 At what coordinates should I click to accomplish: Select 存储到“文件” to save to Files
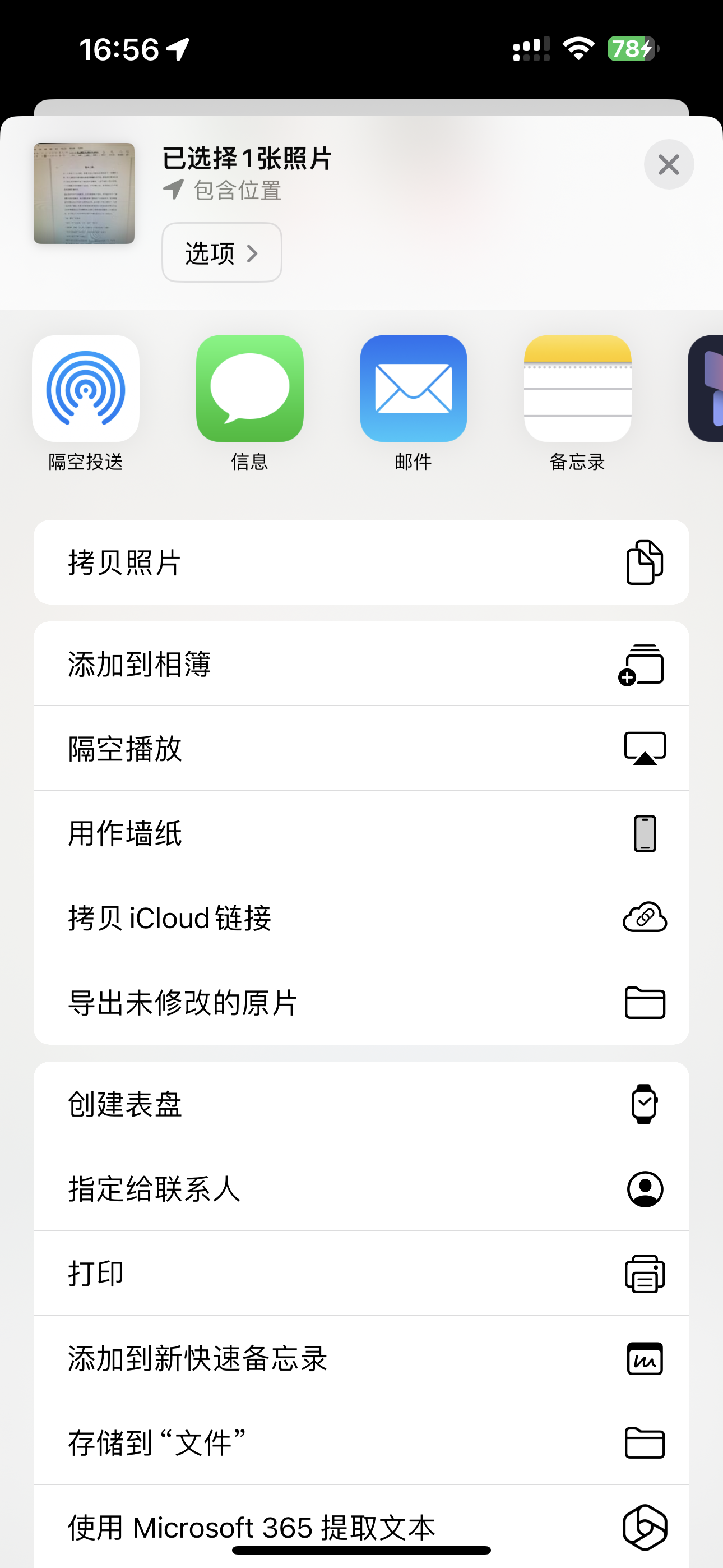(x=361, y=1442)
